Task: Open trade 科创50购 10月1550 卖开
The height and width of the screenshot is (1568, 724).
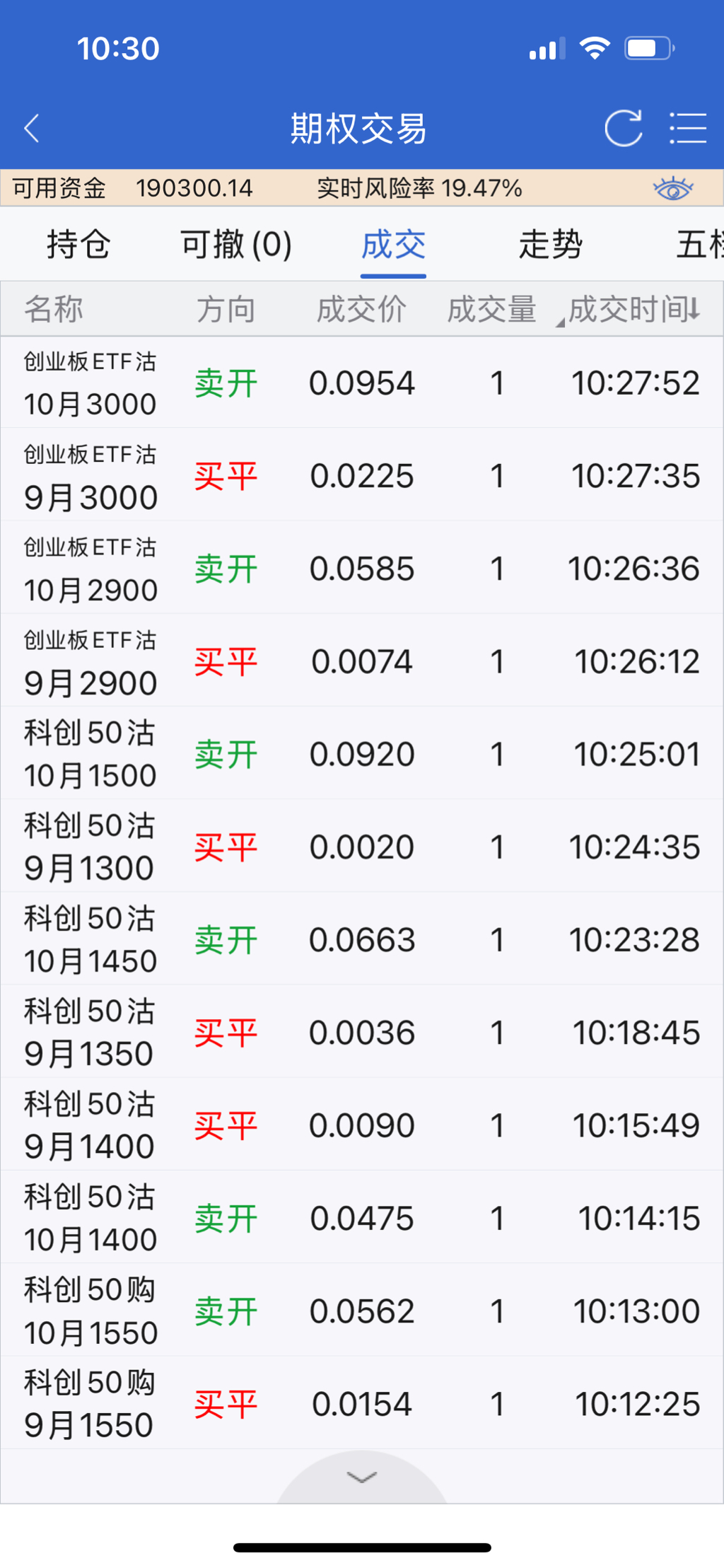Action: pyautogui.click(x=362, y=1311)
